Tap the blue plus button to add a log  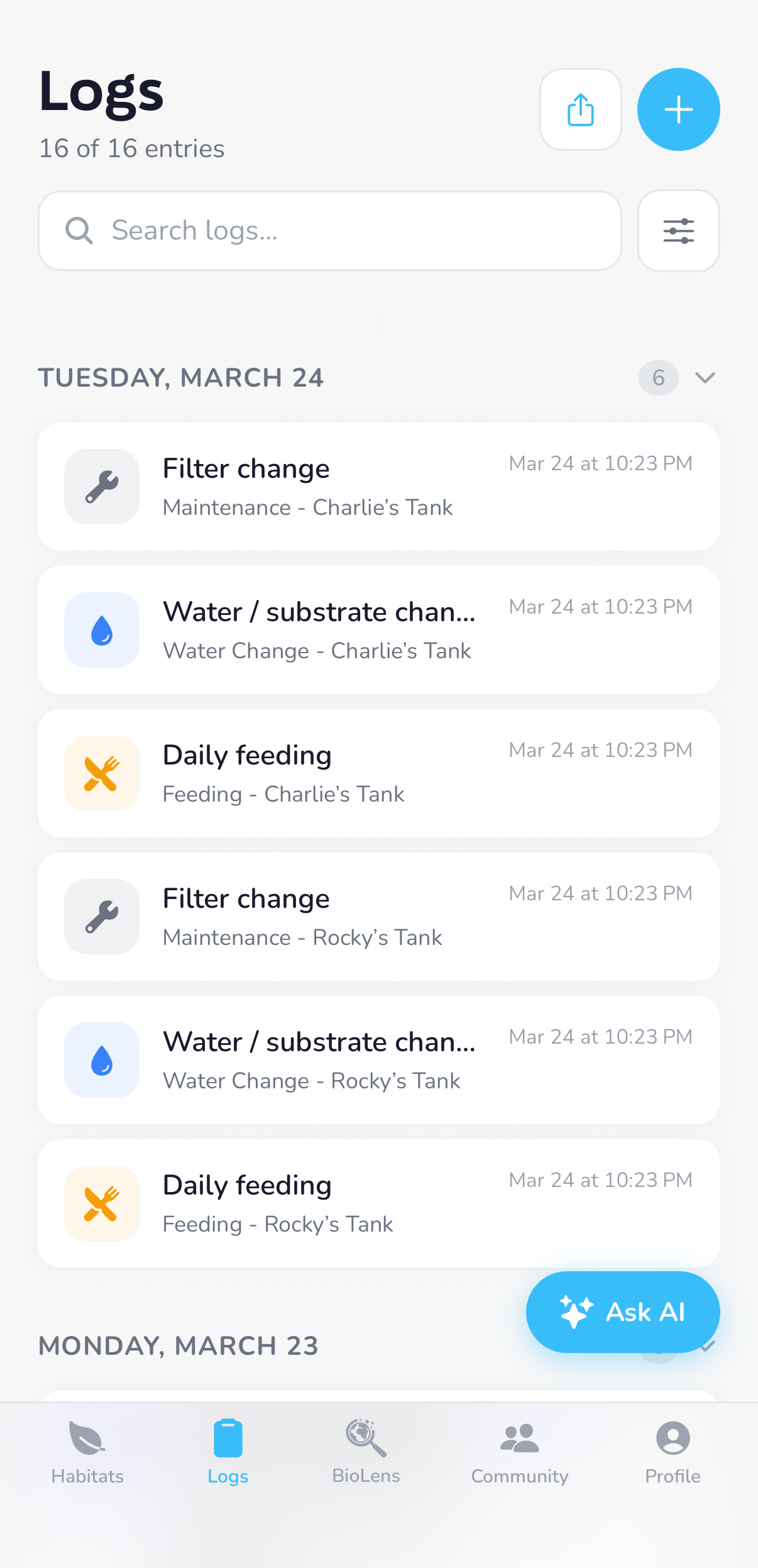tap(678, 109)
